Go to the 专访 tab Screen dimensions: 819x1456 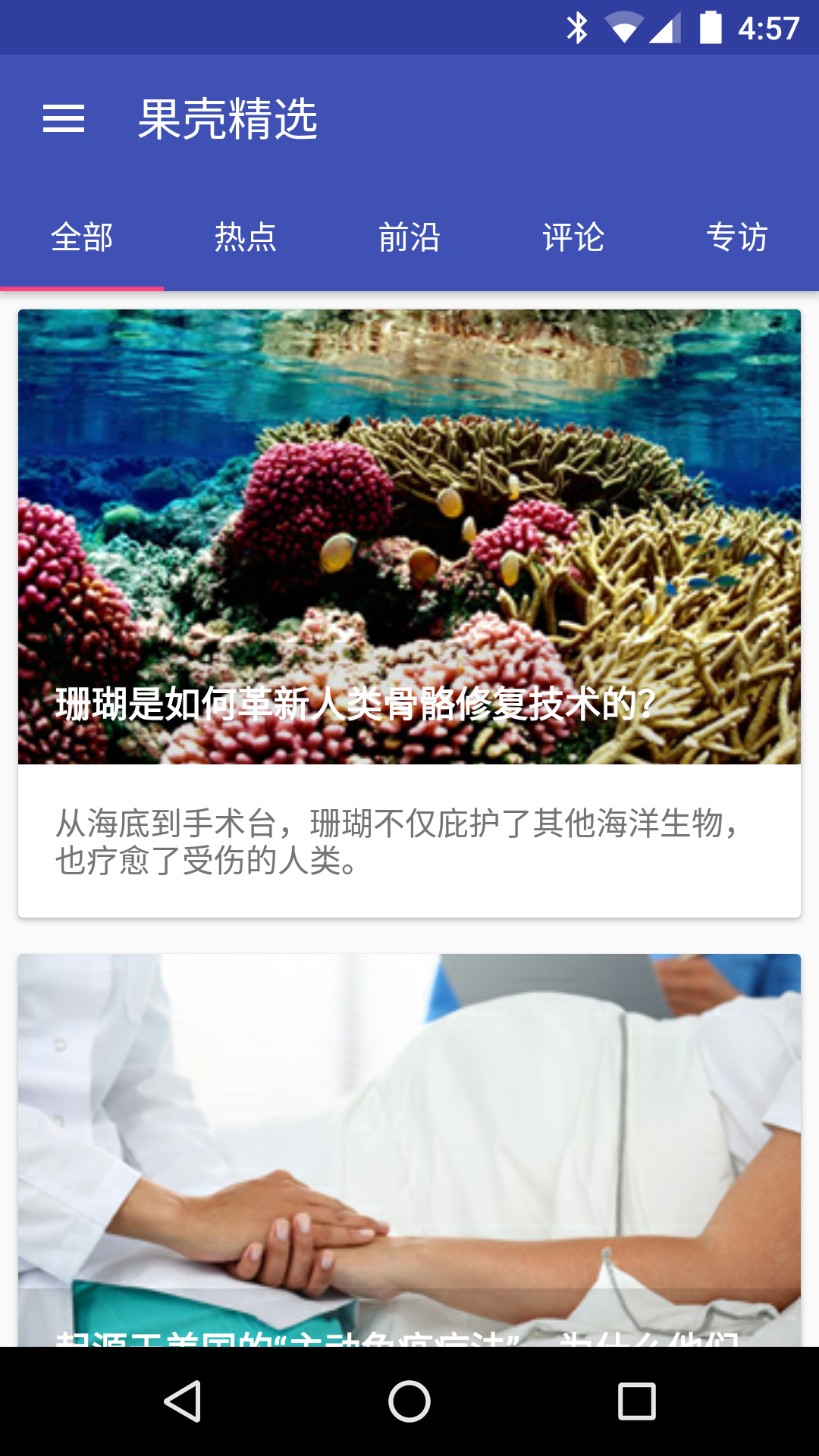(737, 237)
